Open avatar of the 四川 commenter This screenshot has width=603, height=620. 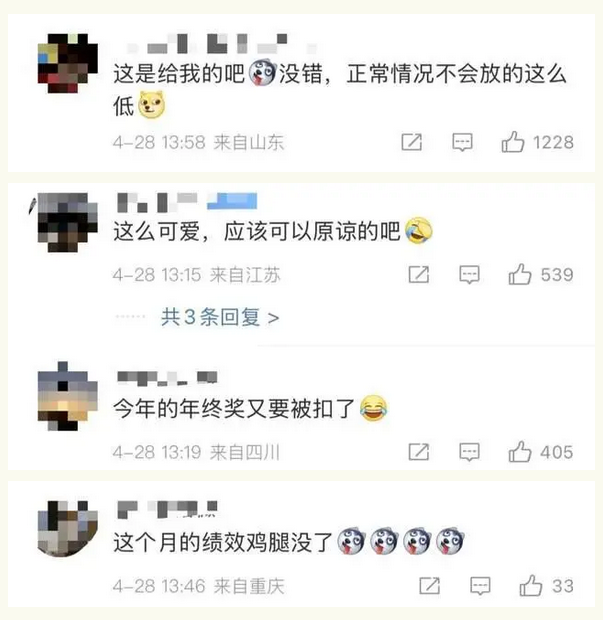[67, 397]
